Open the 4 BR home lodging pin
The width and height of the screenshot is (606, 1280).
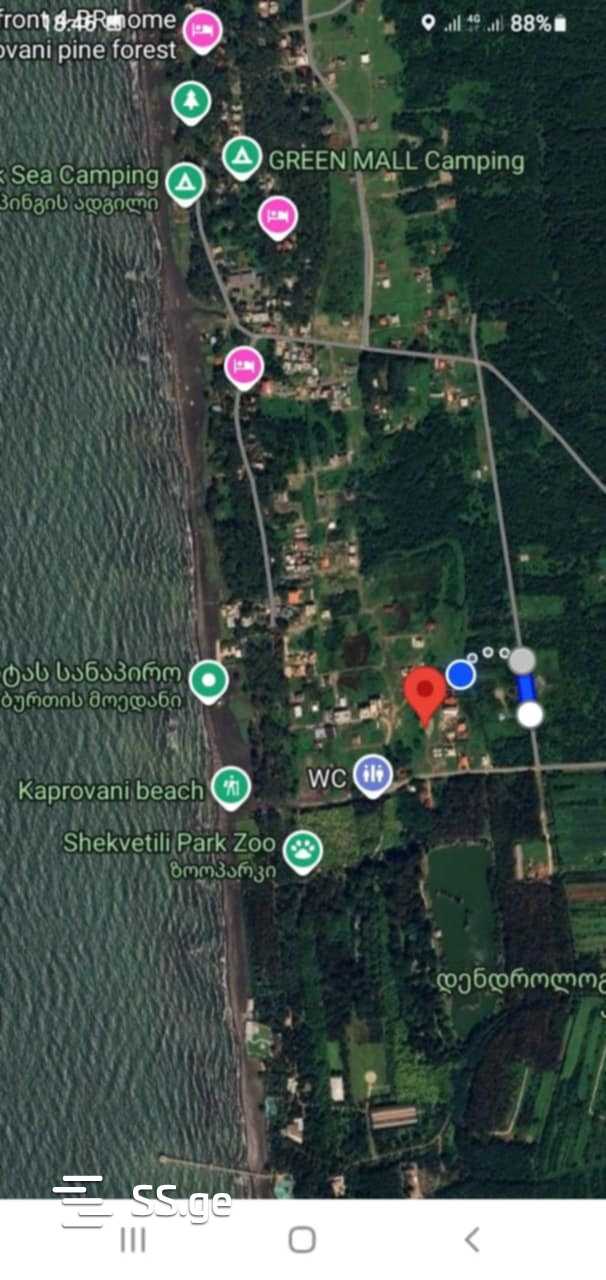[x=203, y=29]
